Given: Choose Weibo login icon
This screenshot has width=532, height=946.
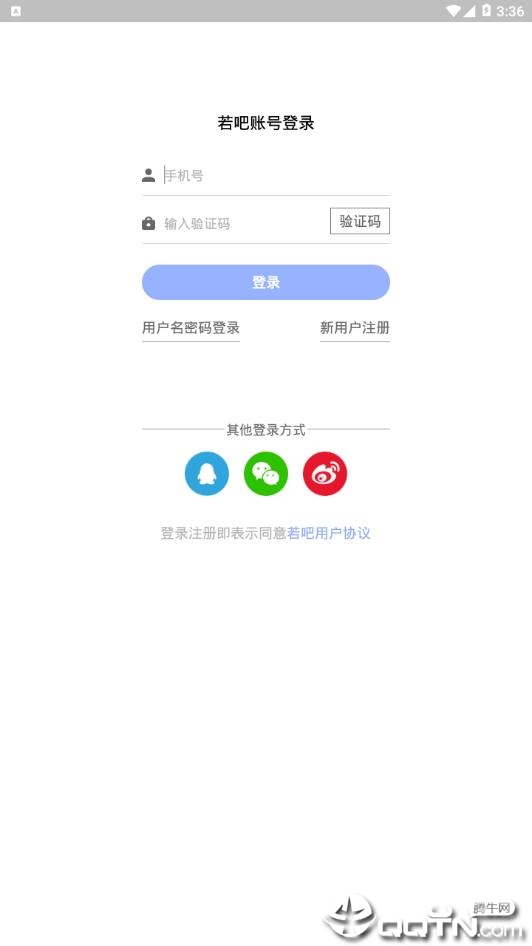Looking at the screenshot, I should click(x=325, y=474).
